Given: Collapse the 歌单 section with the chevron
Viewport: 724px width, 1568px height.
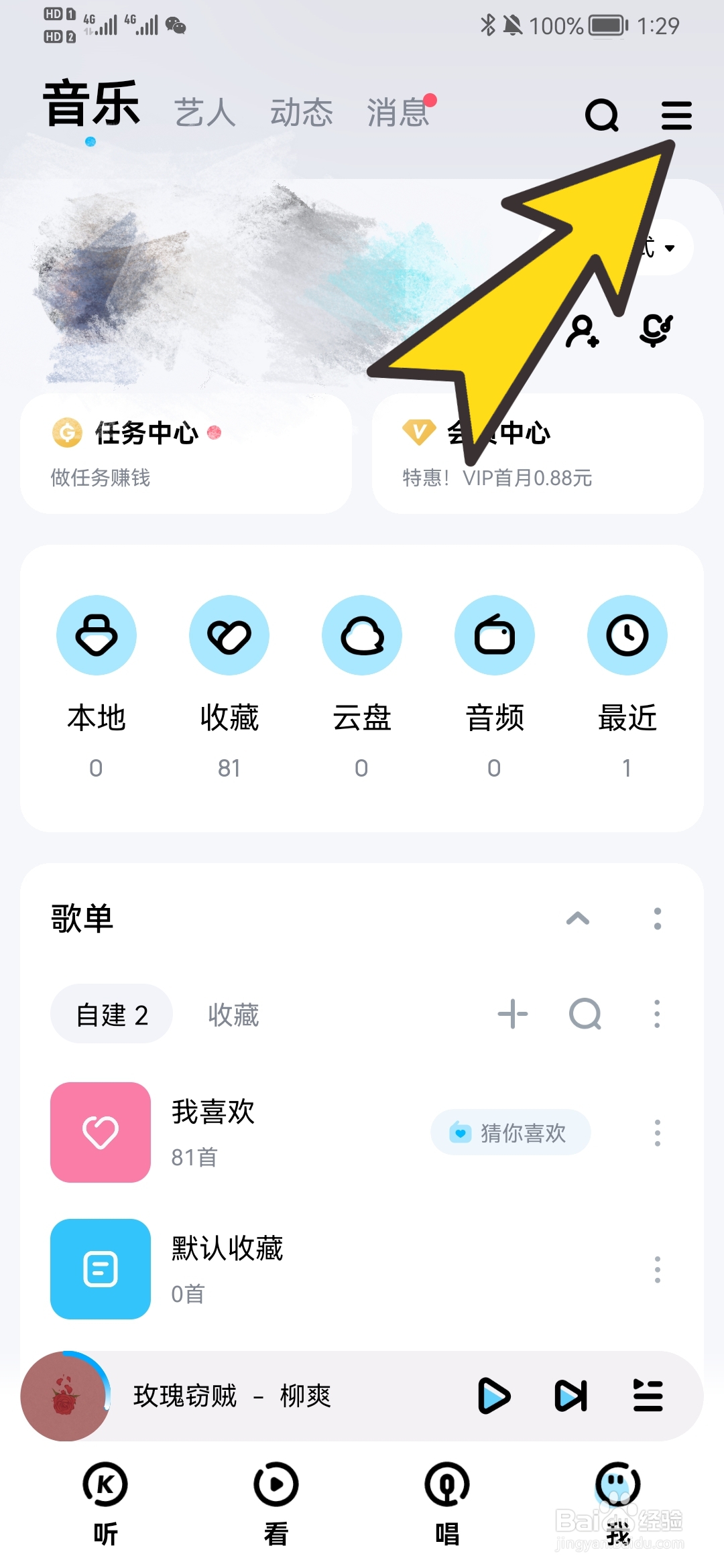Looking at the screenshot, I should point(575,919).
